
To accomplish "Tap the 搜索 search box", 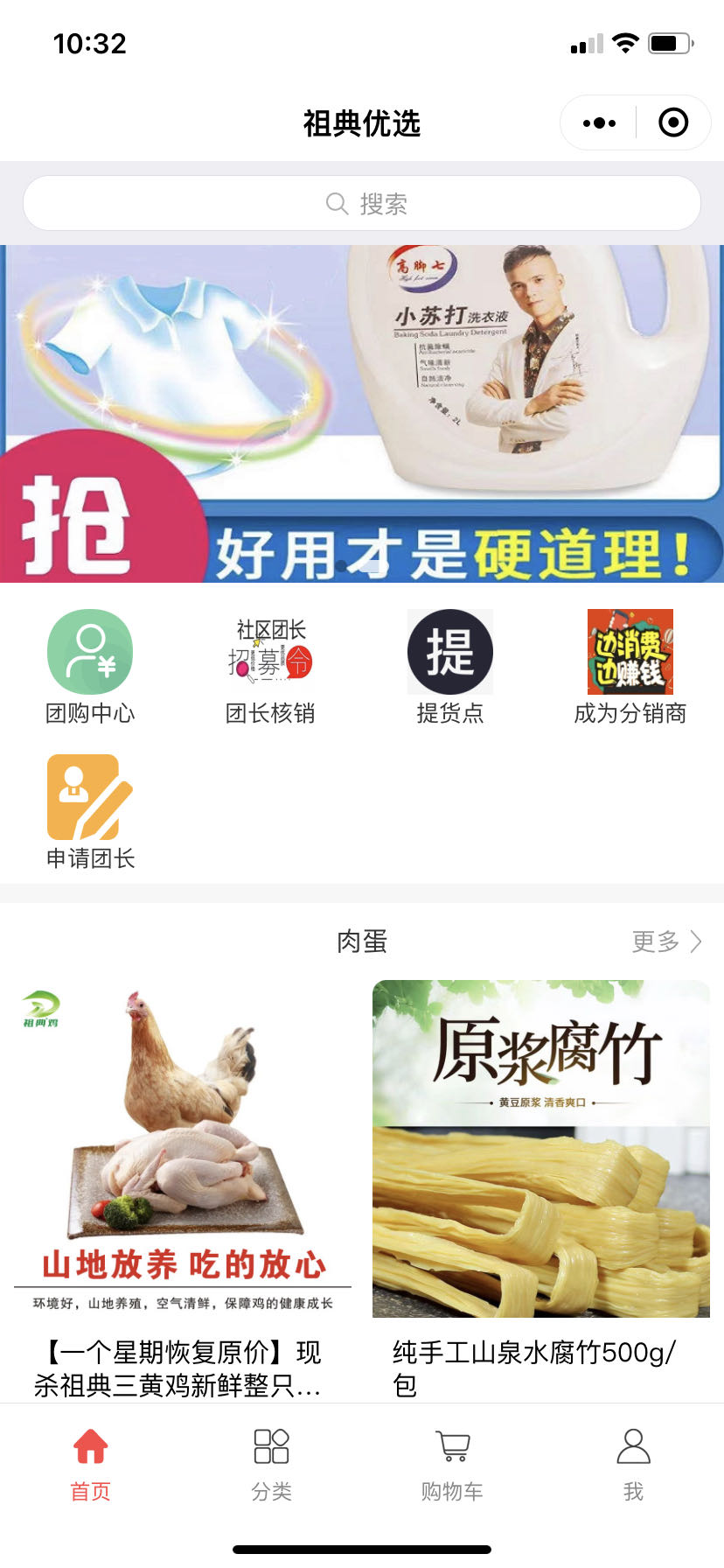I will coord(362,204).
